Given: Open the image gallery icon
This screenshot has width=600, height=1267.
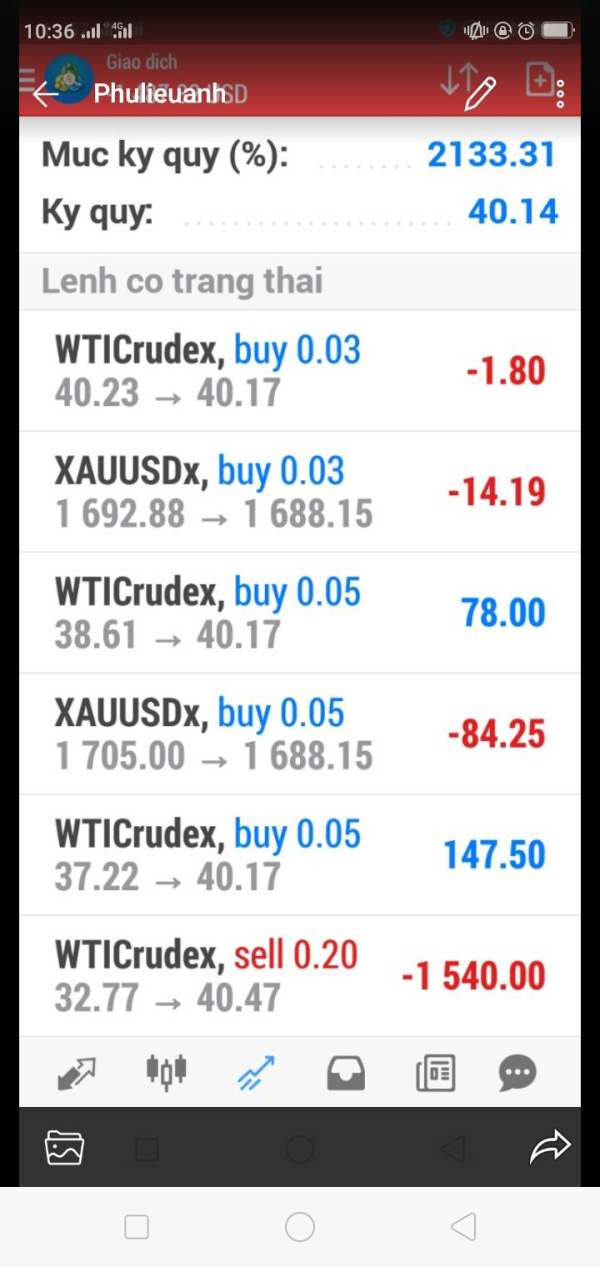Looking at the screenshot, I should point(65,1147).
